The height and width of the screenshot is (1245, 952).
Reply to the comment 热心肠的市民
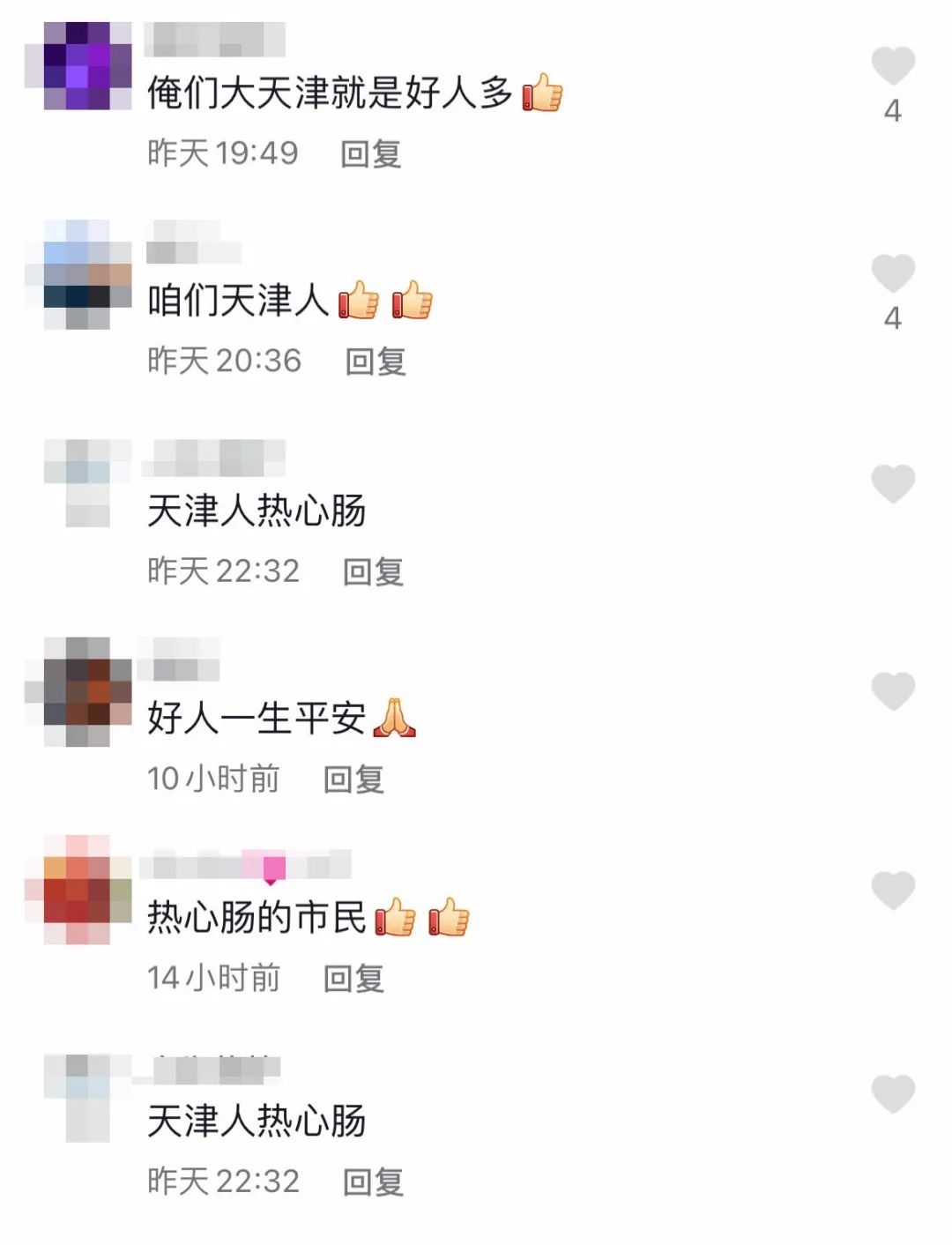[353, 979]
